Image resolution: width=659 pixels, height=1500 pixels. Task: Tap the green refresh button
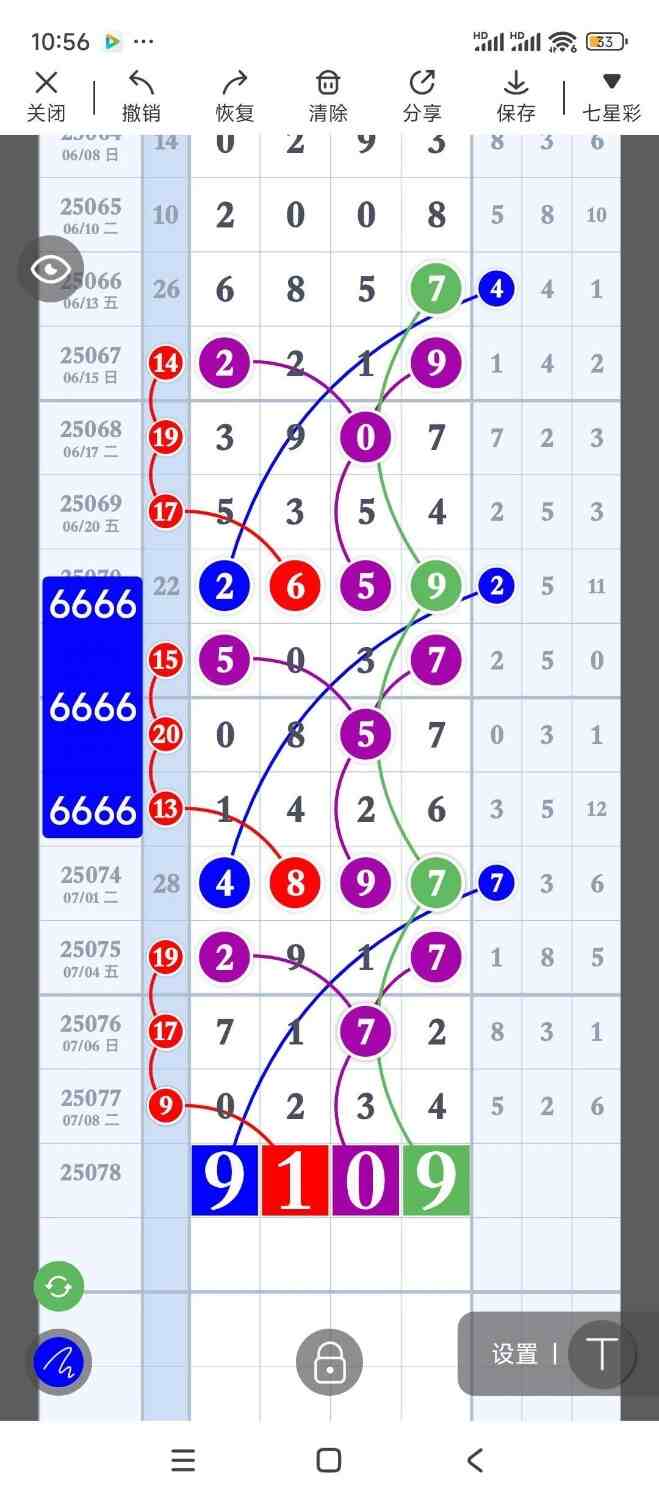coord(59,1286)
